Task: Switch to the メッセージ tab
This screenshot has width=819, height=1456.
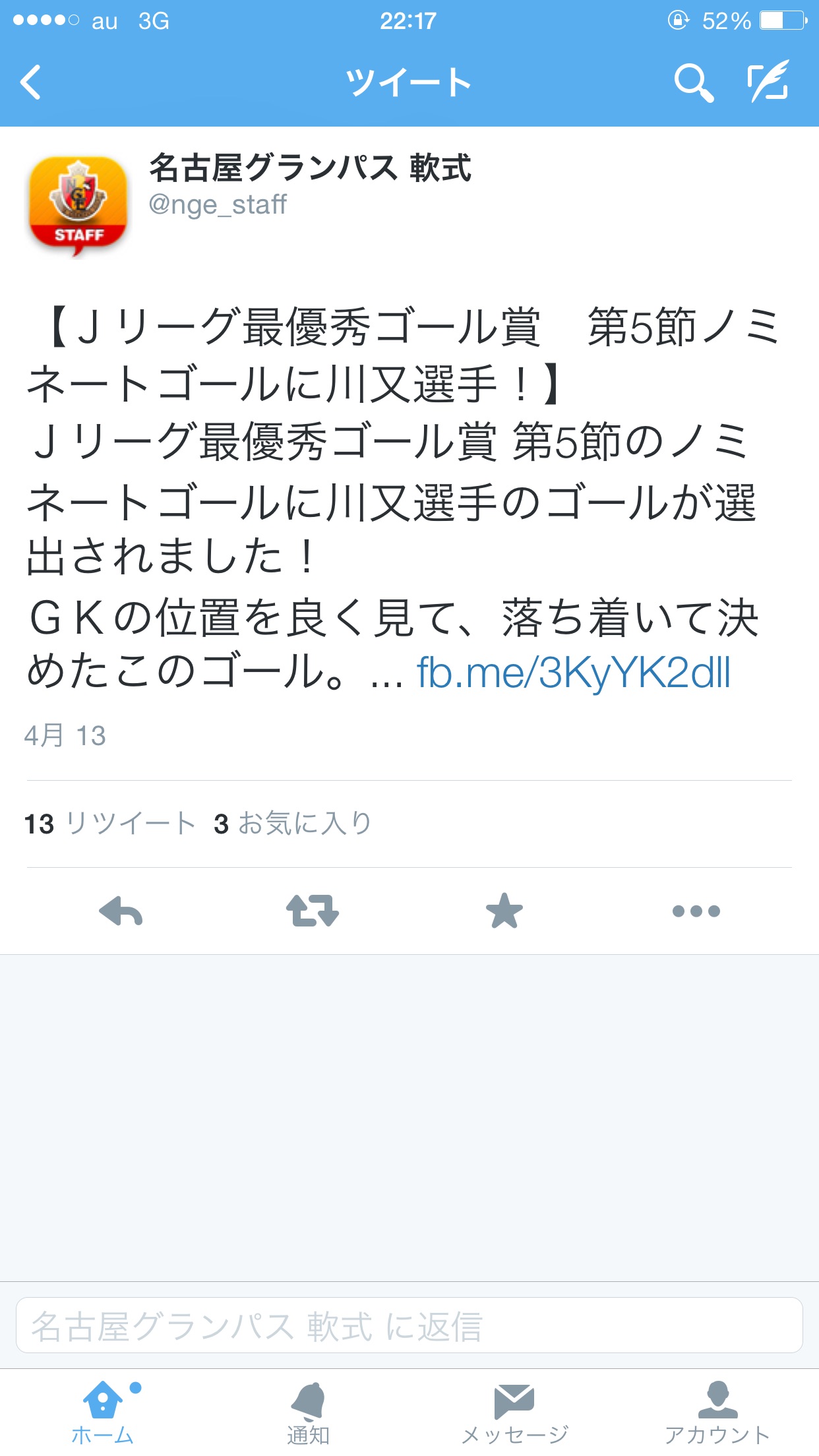Action: tap(514, 1412)
